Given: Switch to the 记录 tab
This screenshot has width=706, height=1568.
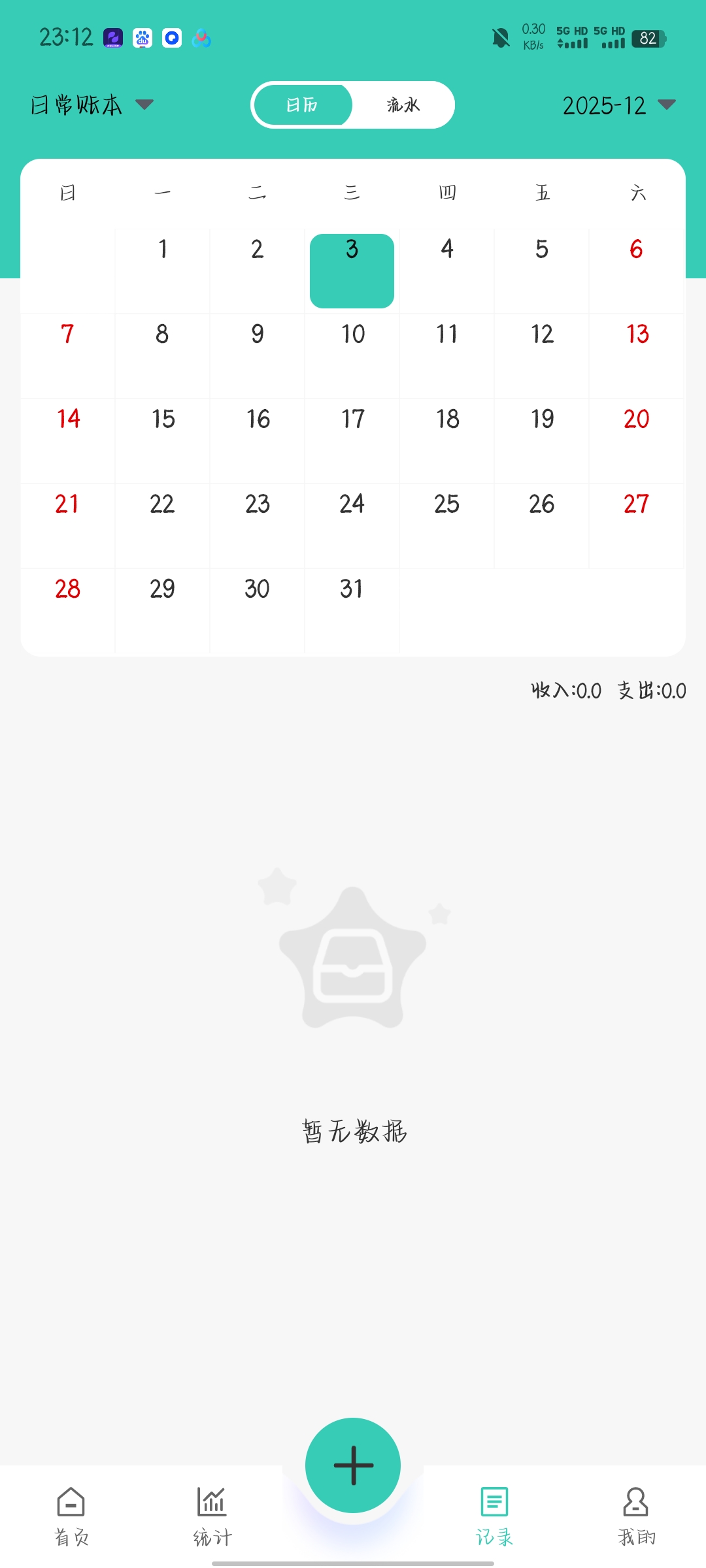Looking at the screenshot, I should click(x=494, y=1516).
